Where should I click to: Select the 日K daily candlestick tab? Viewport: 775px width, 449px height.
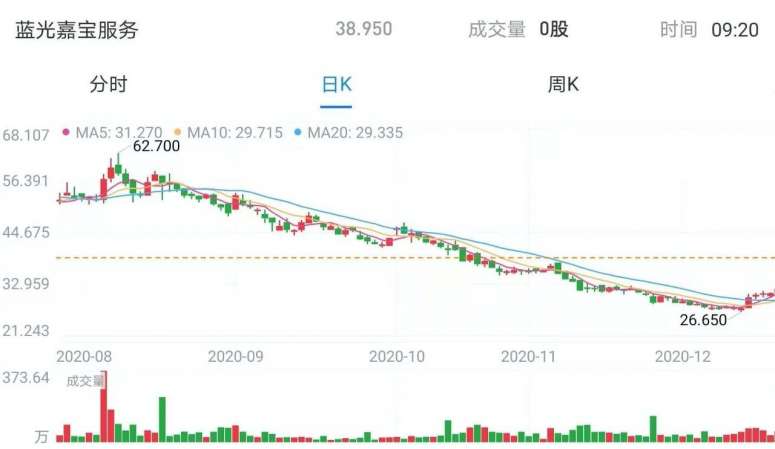coord(336,85)
